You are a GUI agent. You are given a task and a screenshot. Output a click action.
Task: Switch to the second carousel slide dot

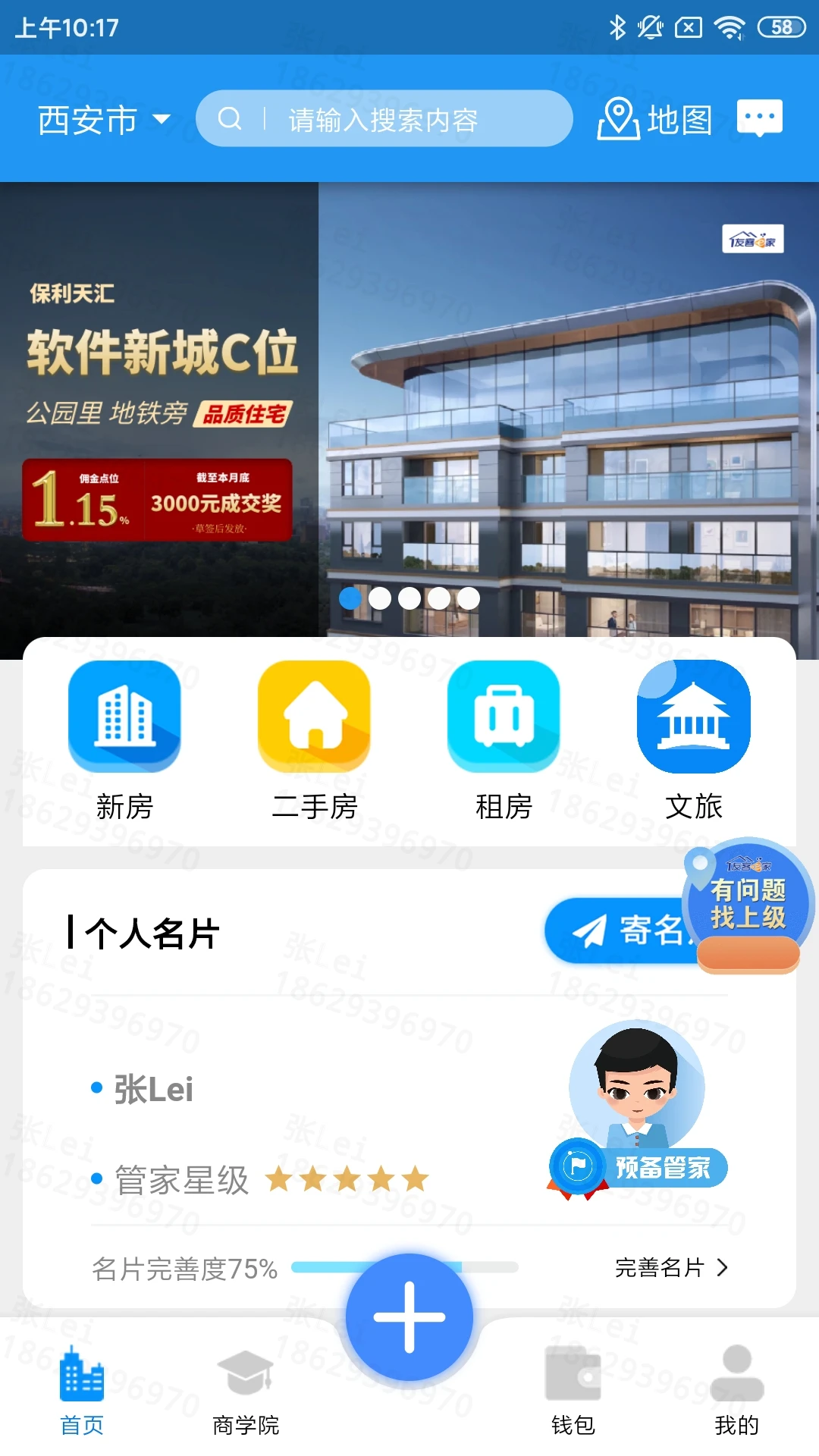380,599
